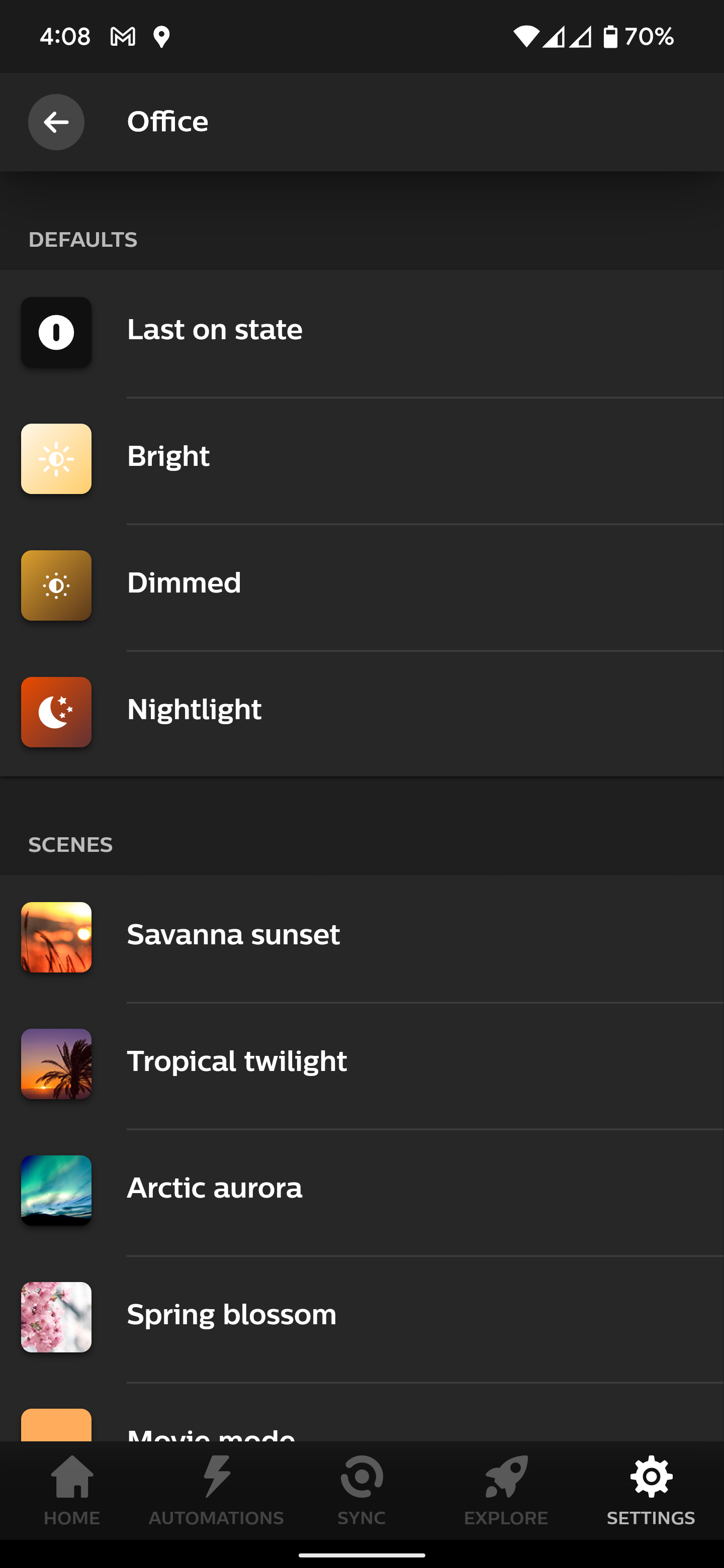
Task: Select the Dimmed default scene icon
Action: [x=56, y=585]
